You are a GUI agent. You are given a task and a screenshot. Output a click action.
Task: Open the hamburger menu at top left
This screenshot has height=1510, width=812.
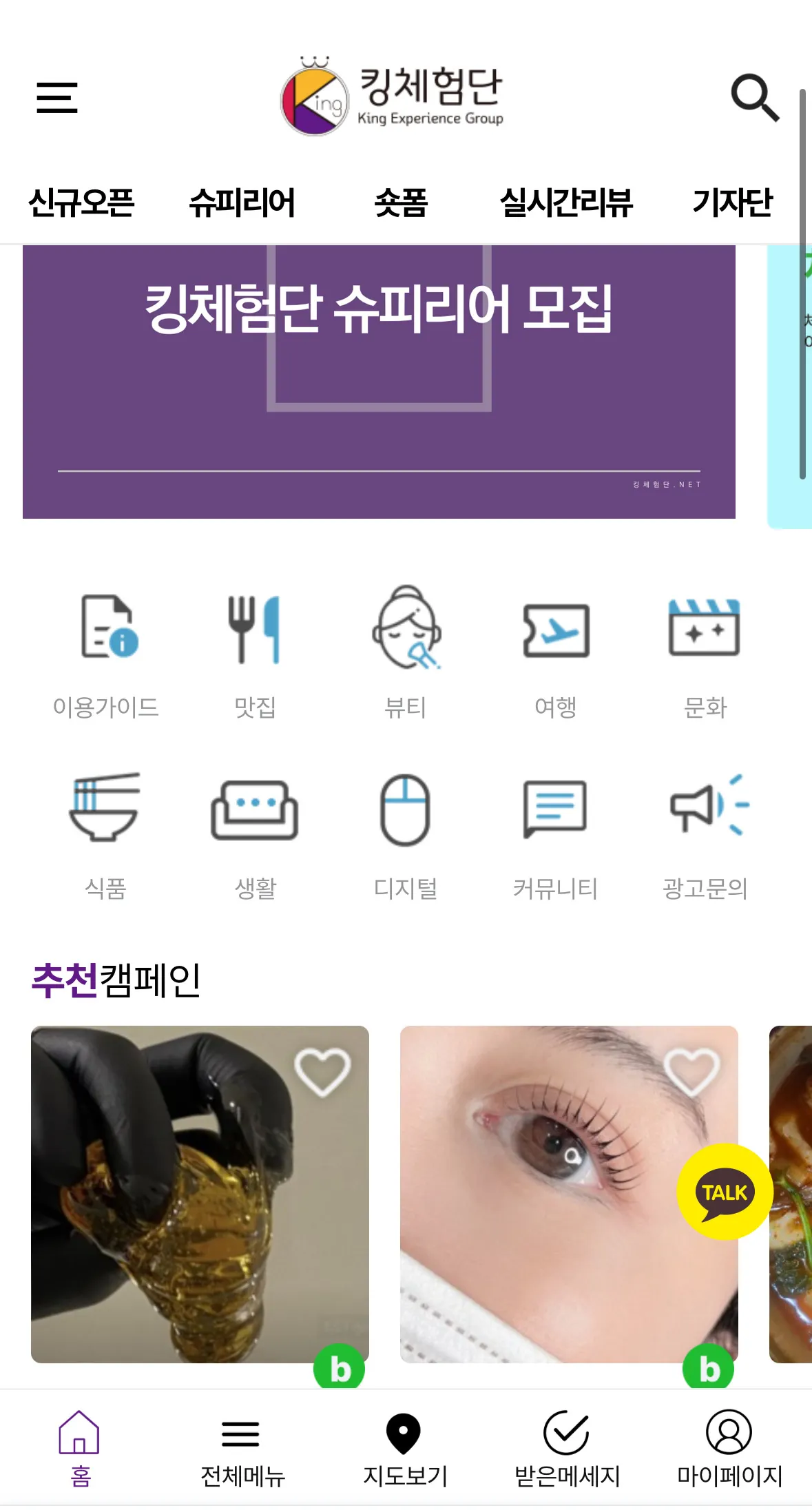(x=58, y=99)
